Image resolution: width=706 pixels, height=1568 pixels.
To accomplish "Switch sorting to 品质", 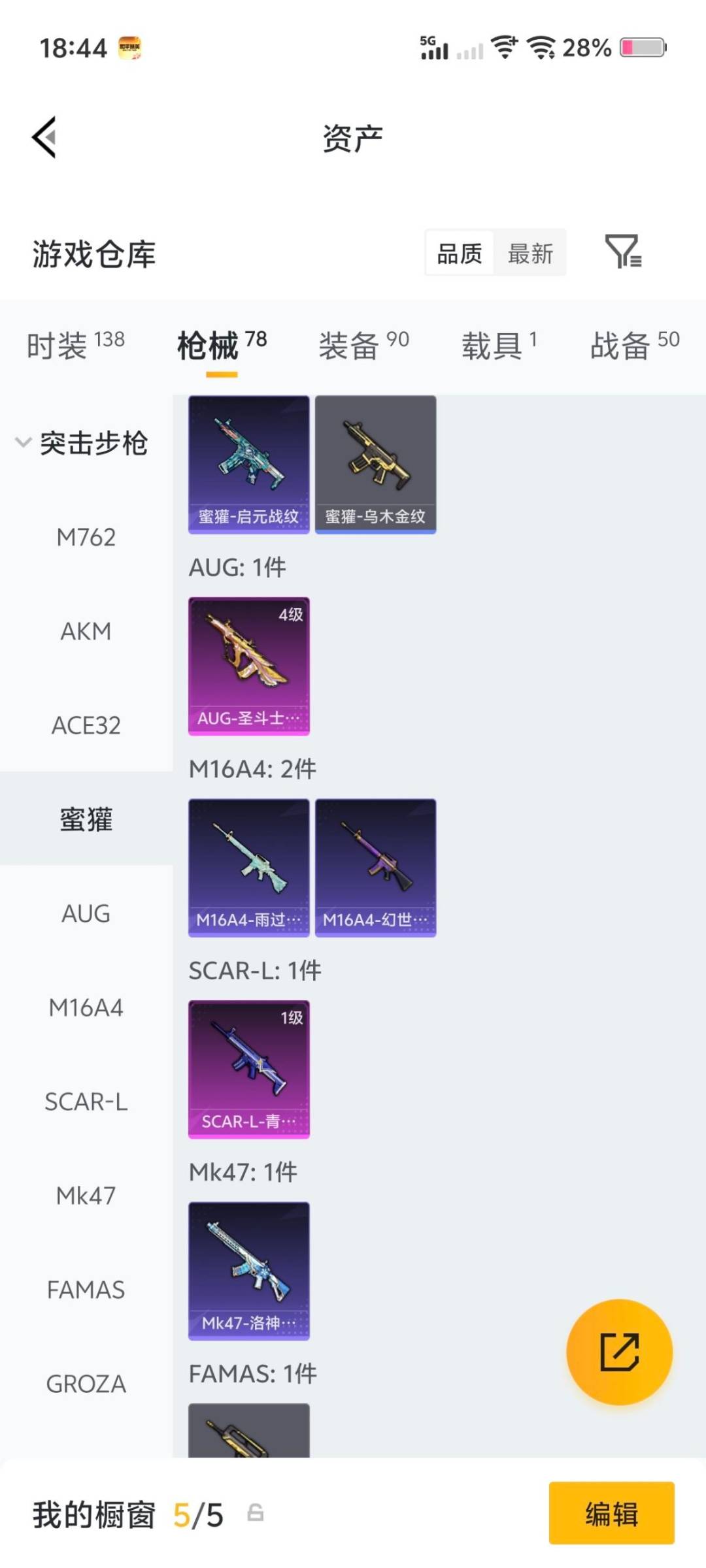I will coord(458,253).
